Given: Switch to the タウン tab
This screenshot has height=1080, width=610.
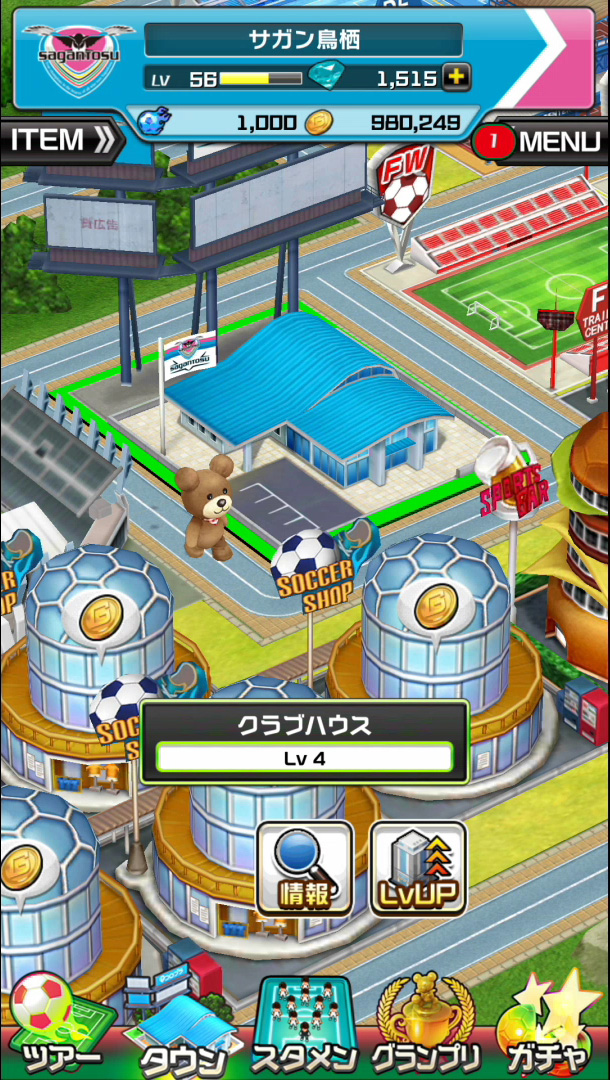Looking at the screenshot, I should [x=180, y=1030].
